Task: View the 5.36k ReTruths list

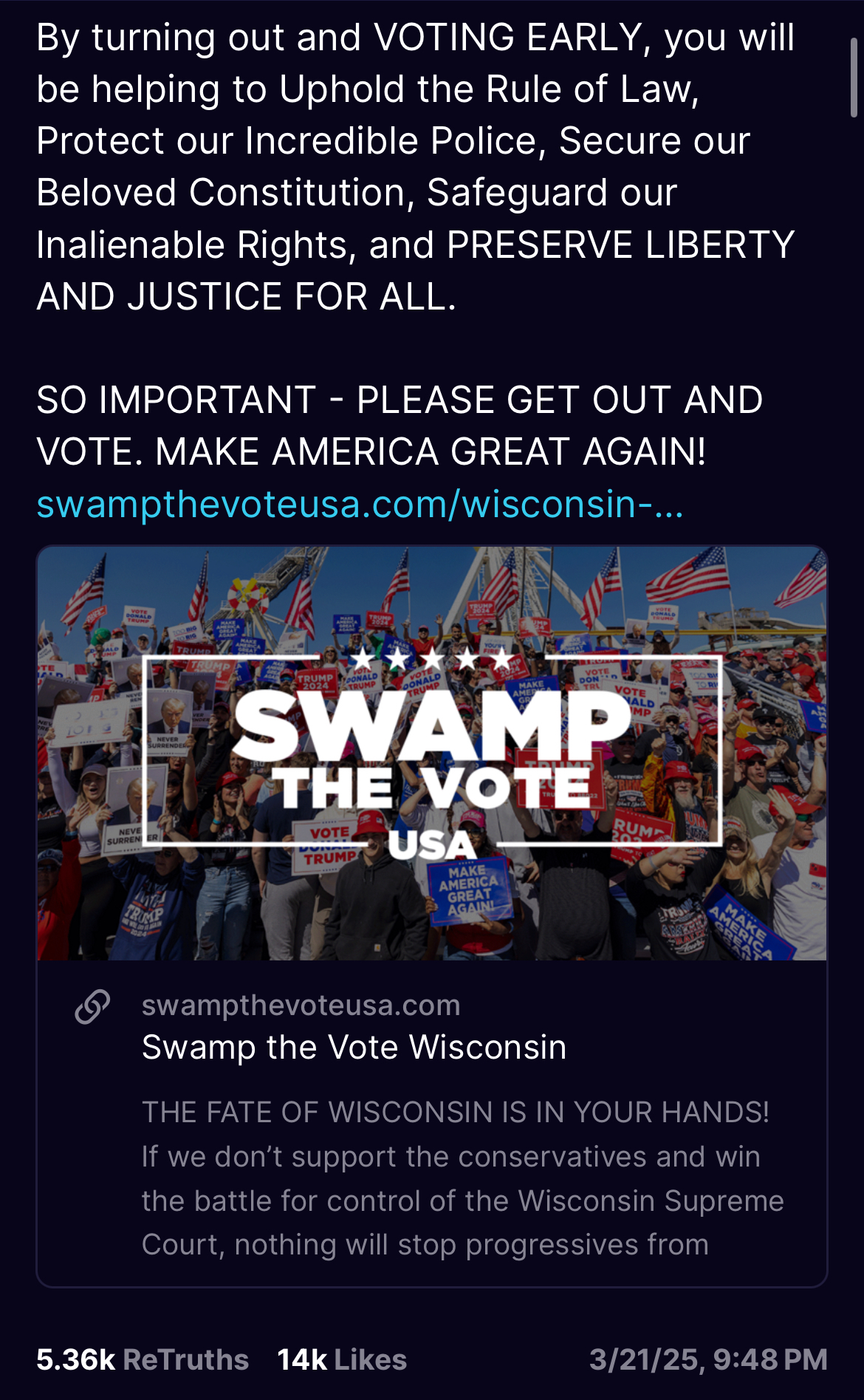Action: tap(143, 1359)
